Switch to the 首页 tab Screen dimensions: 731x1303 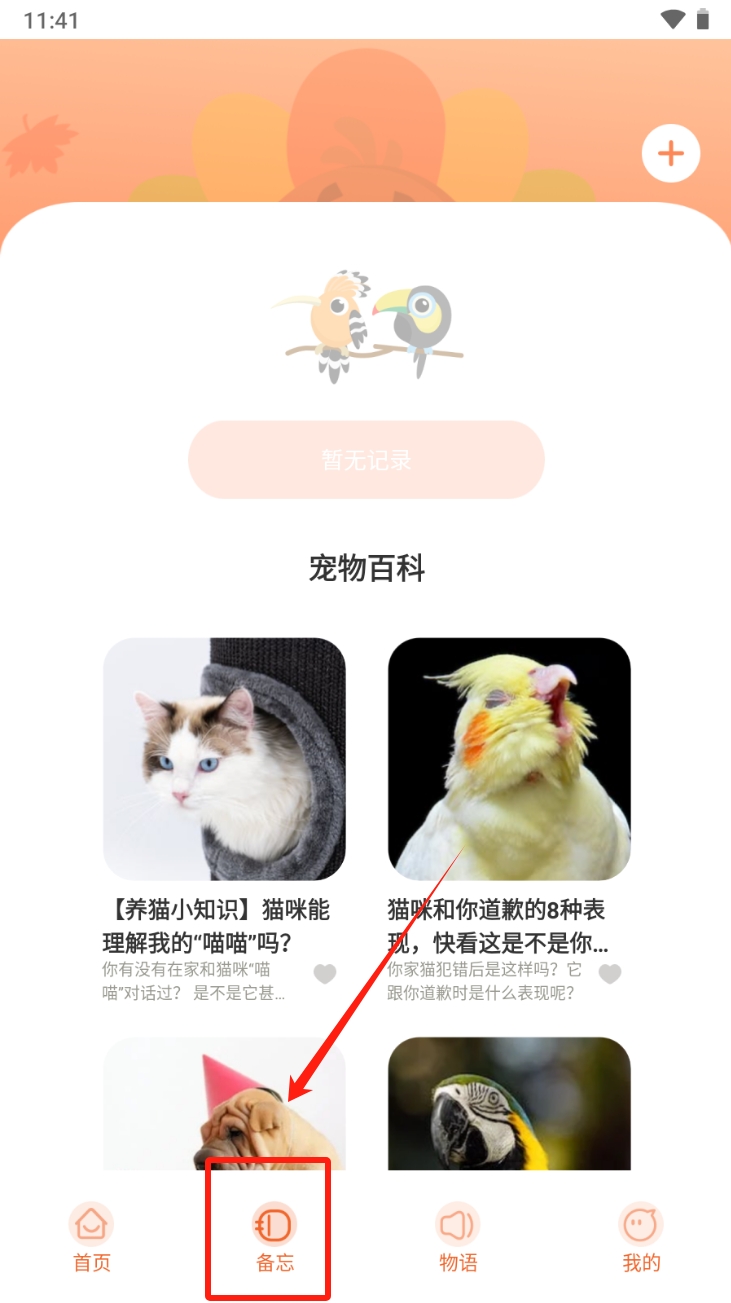(x=92, y=1237)
